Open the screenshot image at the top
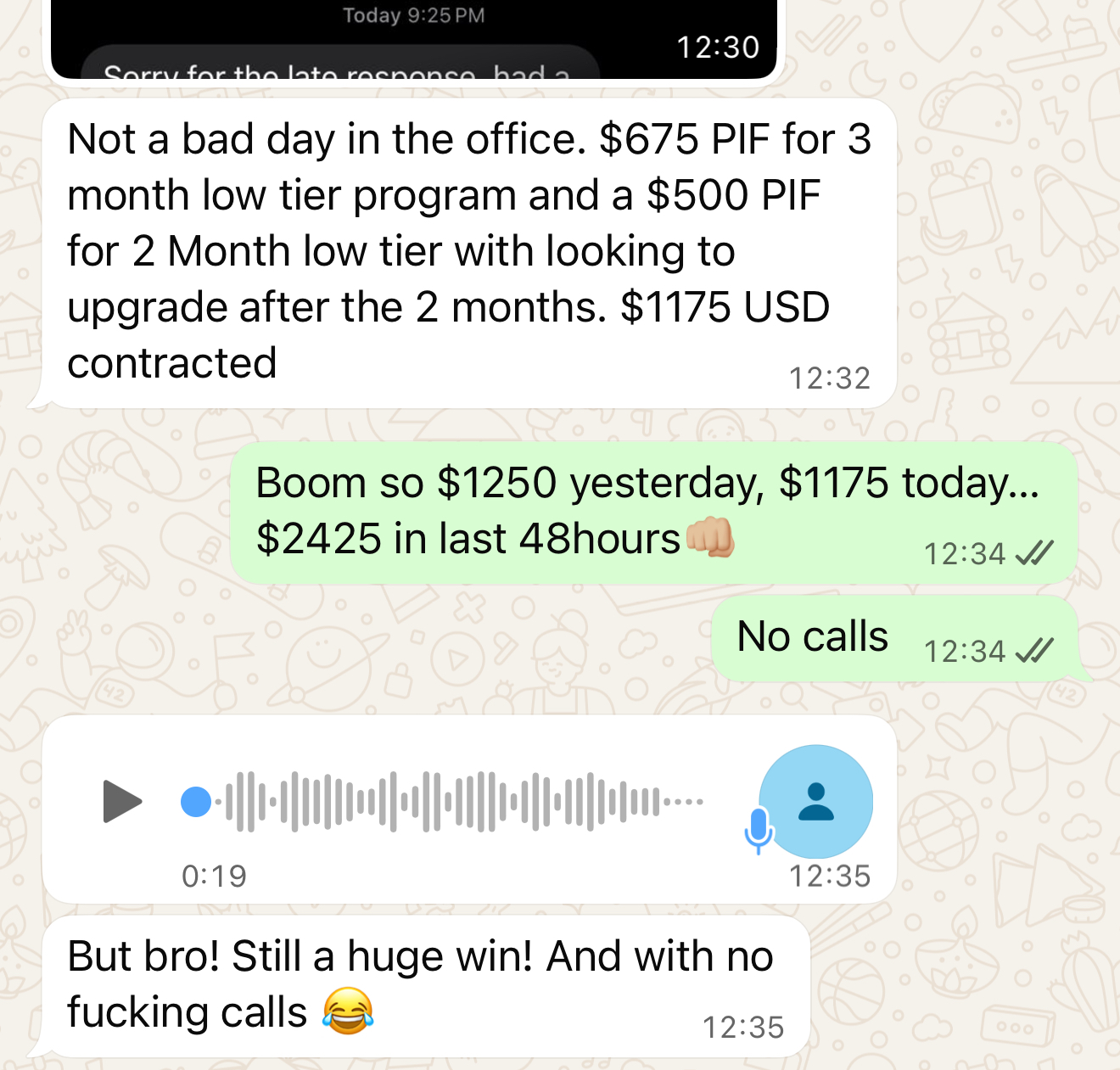 413,40
